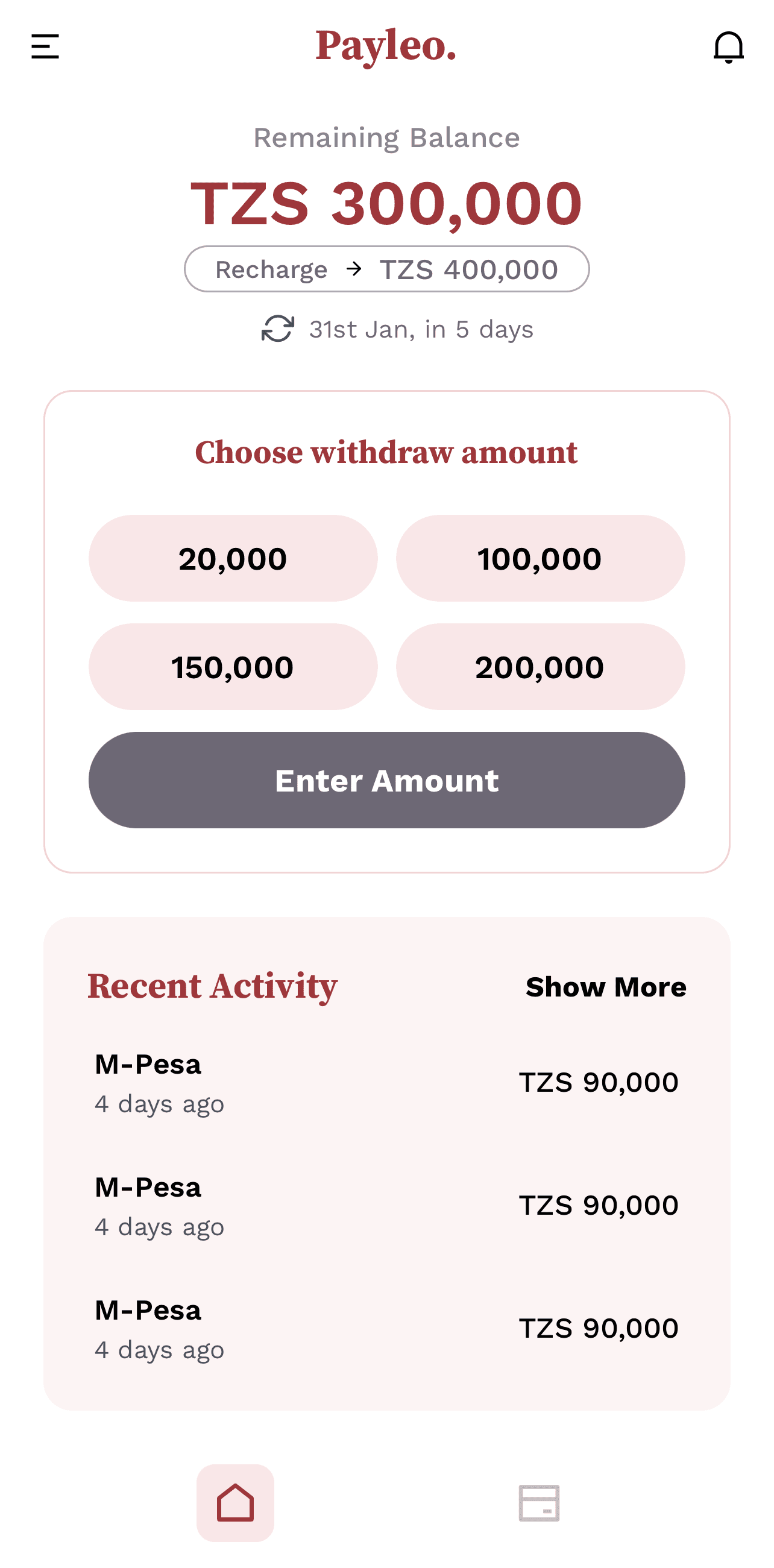Viewport: 774px width, 1568px height.
Task: Choose the 100,000 withdraw amount
Action: pos(540,558)
